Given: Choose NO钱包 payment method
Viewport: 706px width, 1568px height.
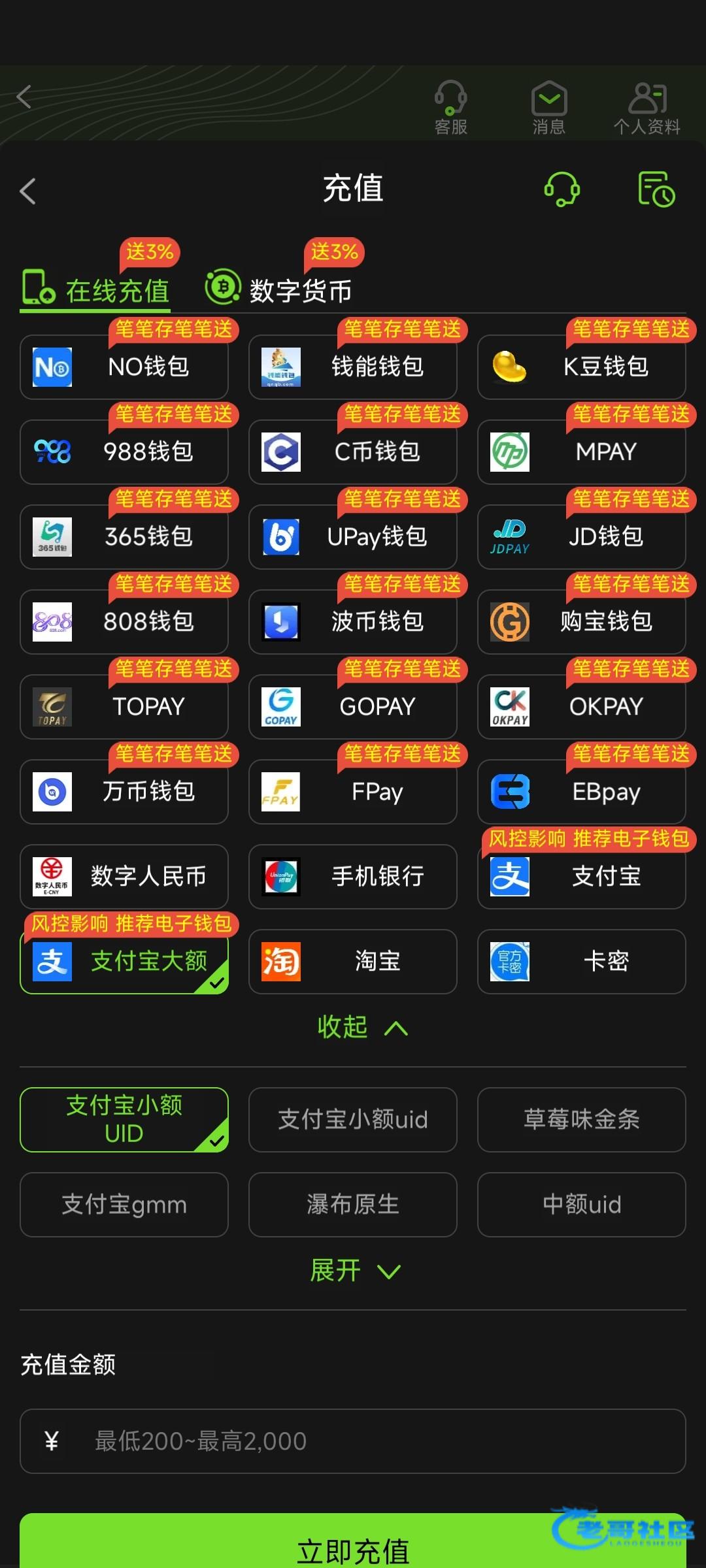Looking at the screenshot, I should (124, 367).
